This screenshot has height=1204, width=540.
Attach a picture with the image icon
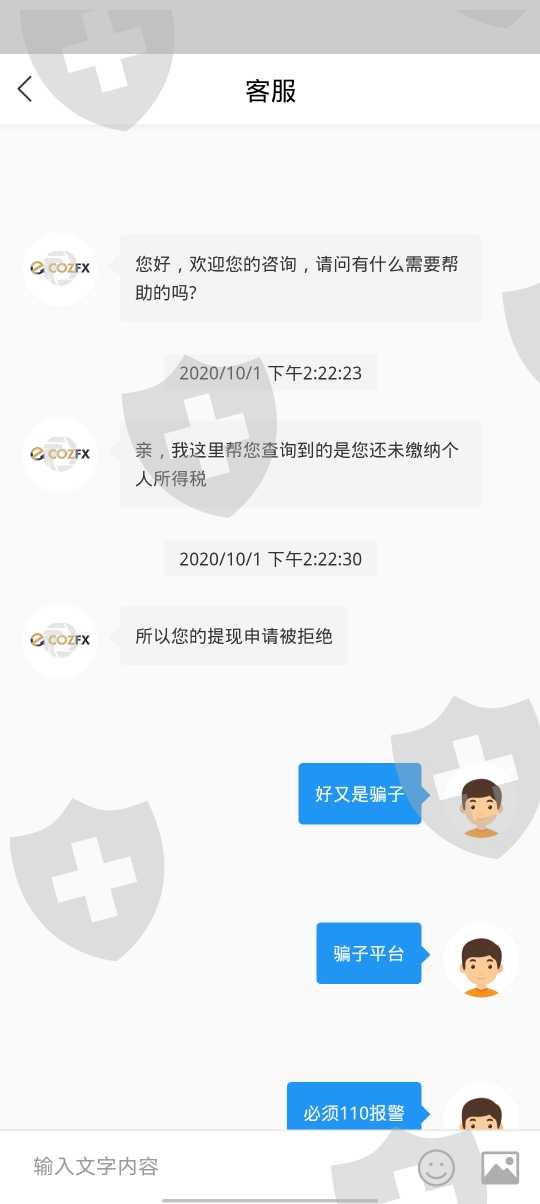(500, 1167)
